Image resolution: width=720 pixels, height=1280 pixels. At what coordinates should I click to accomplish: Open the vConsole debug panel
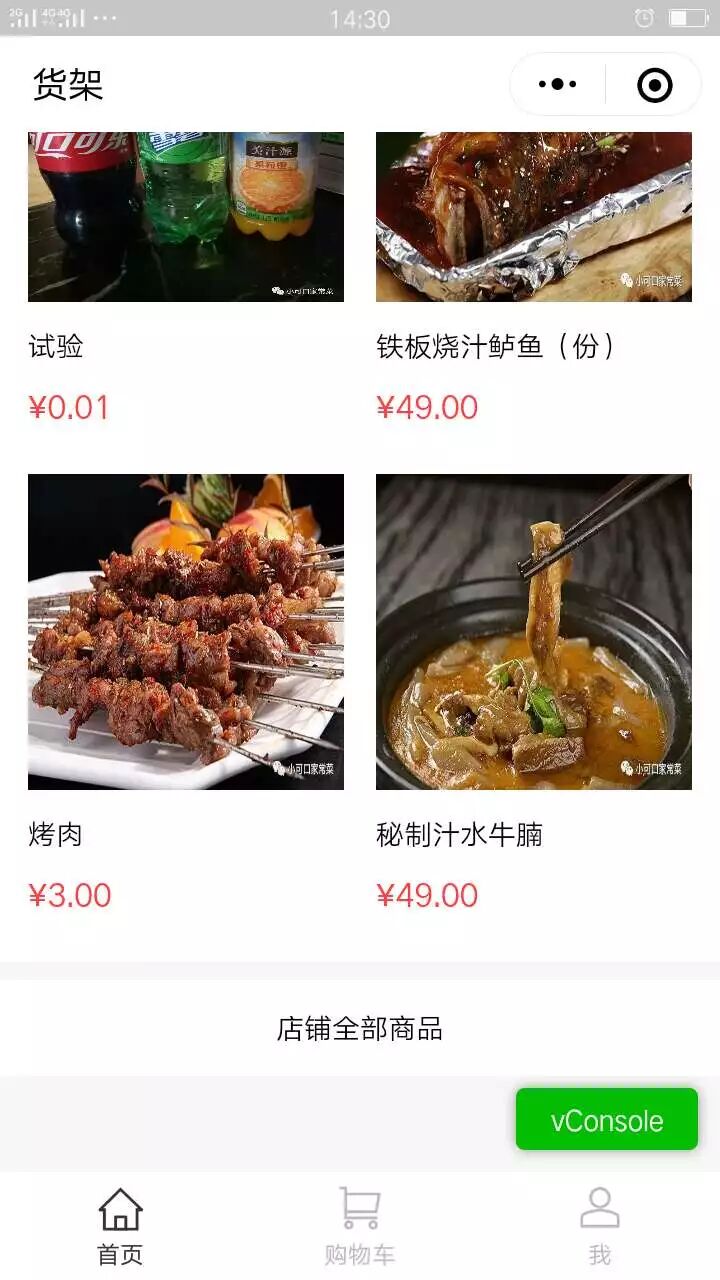click(606, 1120)
